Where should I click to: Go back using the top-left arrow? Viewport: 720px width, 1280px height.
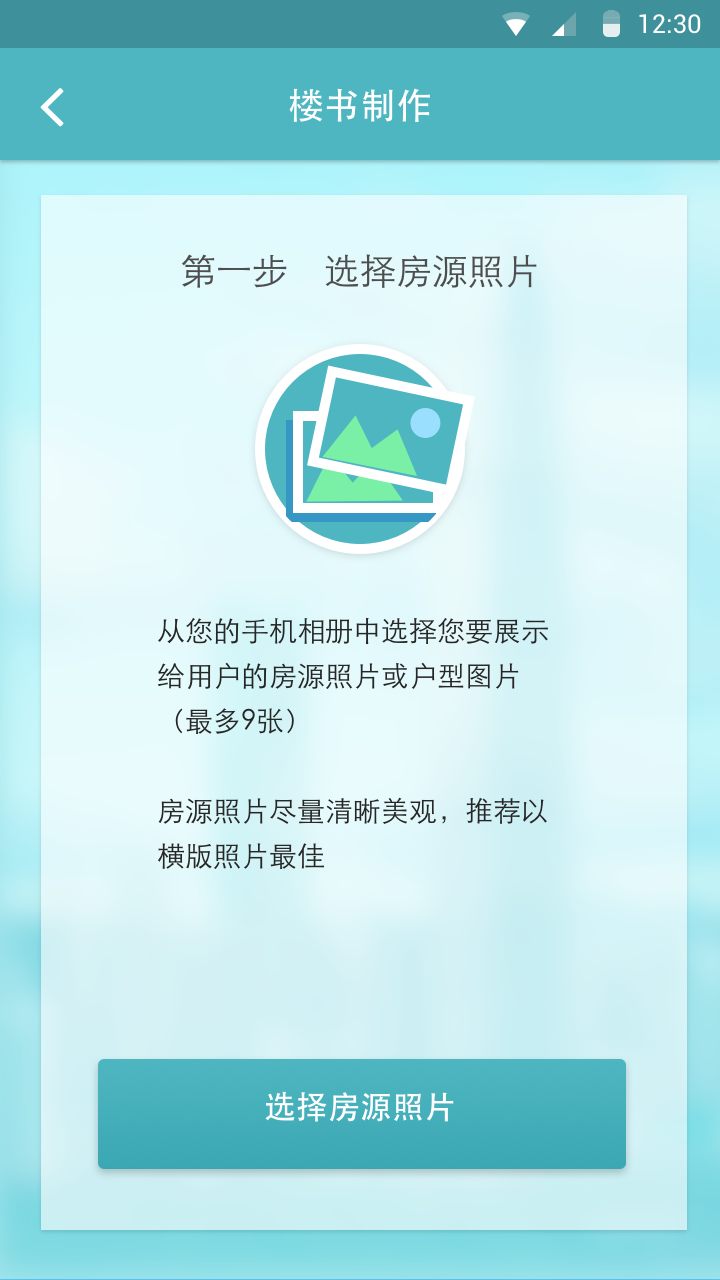52,106
